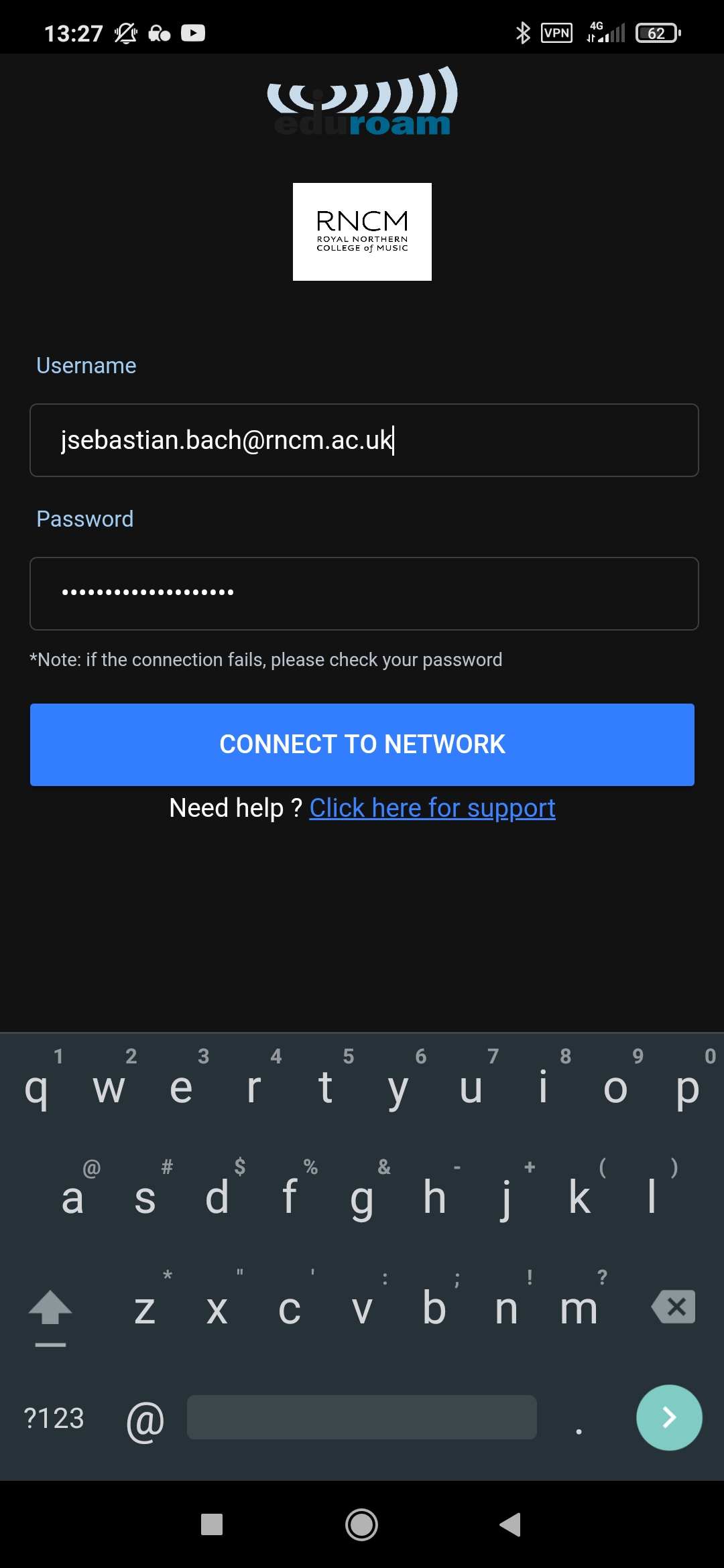This screenshot has height=1568, width=724.
Task: Tap the keyboard next arrow key
Action: pos(668,1417)
